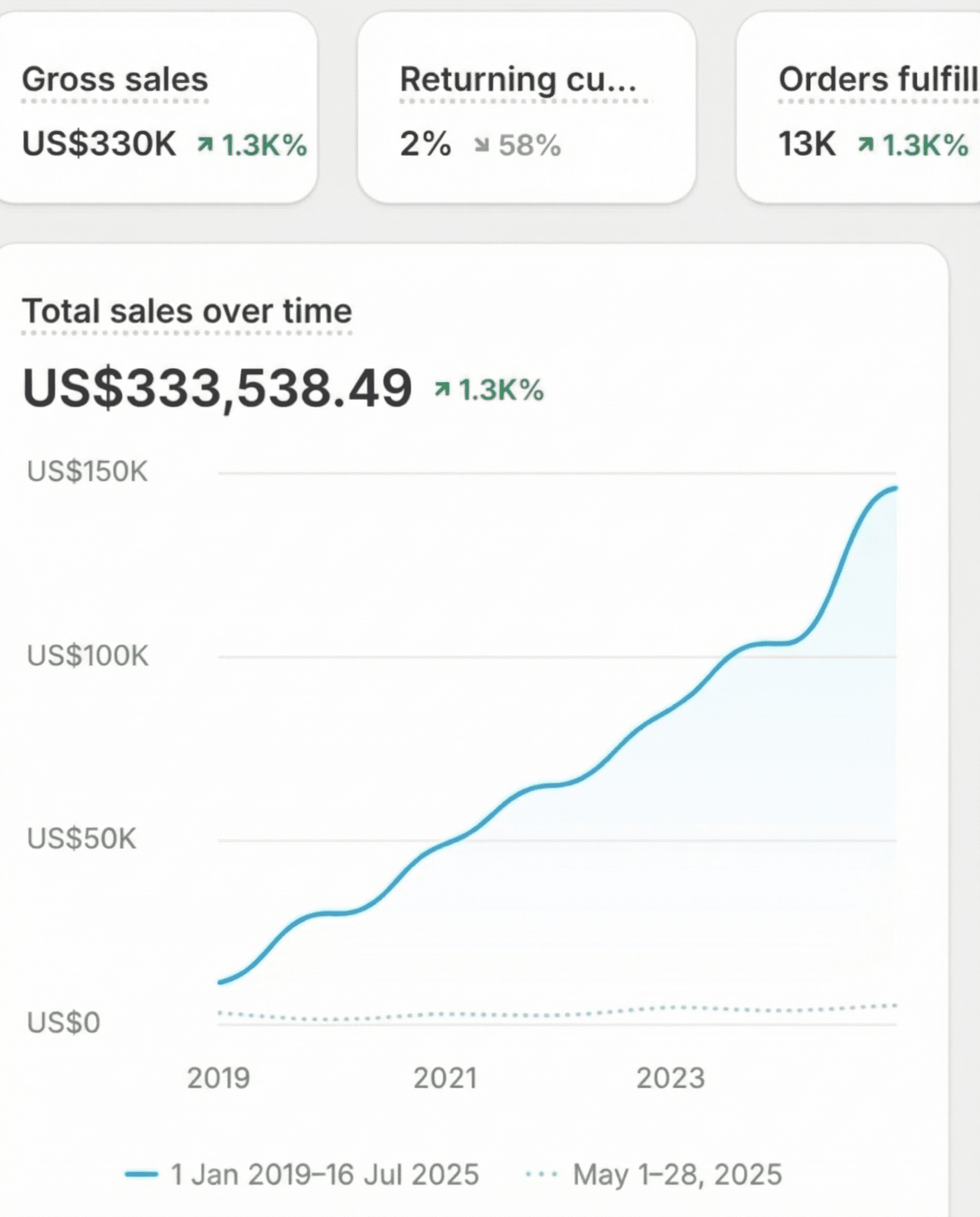Toggle the May 1–28, 2025 comparison series
This screenshot has width=980, height=1217.
pos(654,1175)
